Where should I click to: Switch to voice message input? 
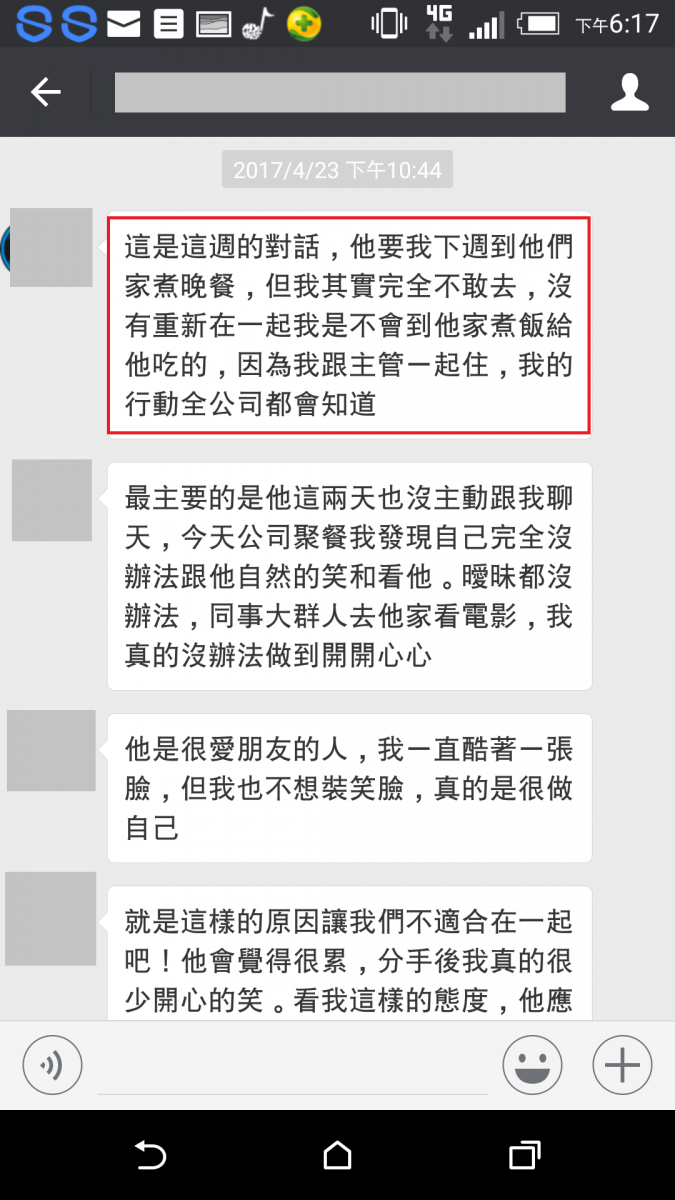pos(52,1062)
